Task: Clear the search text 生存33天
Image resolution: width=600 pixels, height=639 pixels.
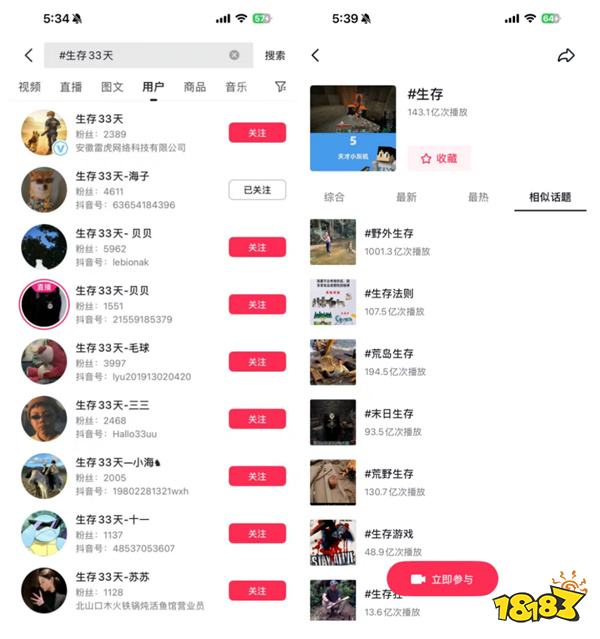Action: tap(234, 55)
